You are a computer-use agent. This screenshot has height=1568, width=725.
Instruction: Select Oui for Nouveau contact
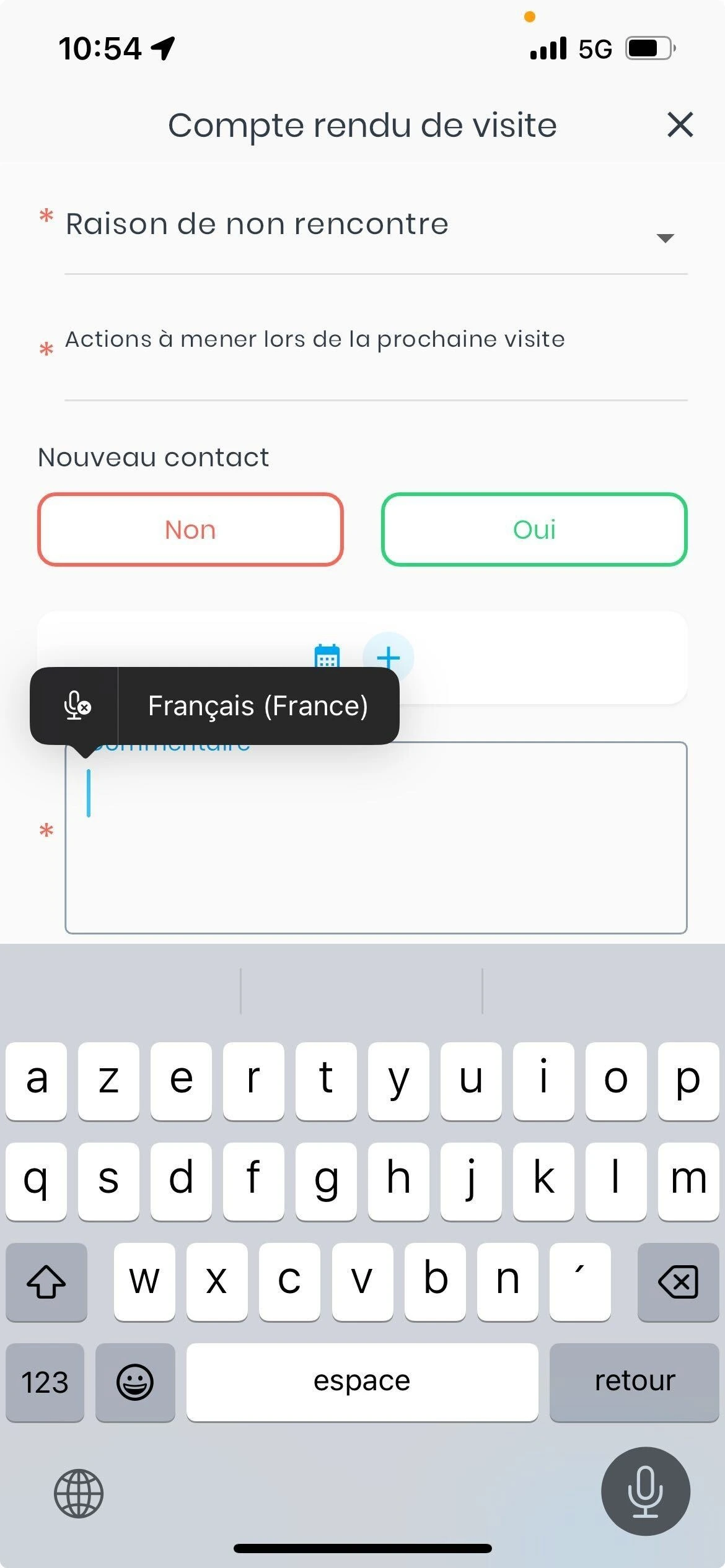tap(534, 529)
